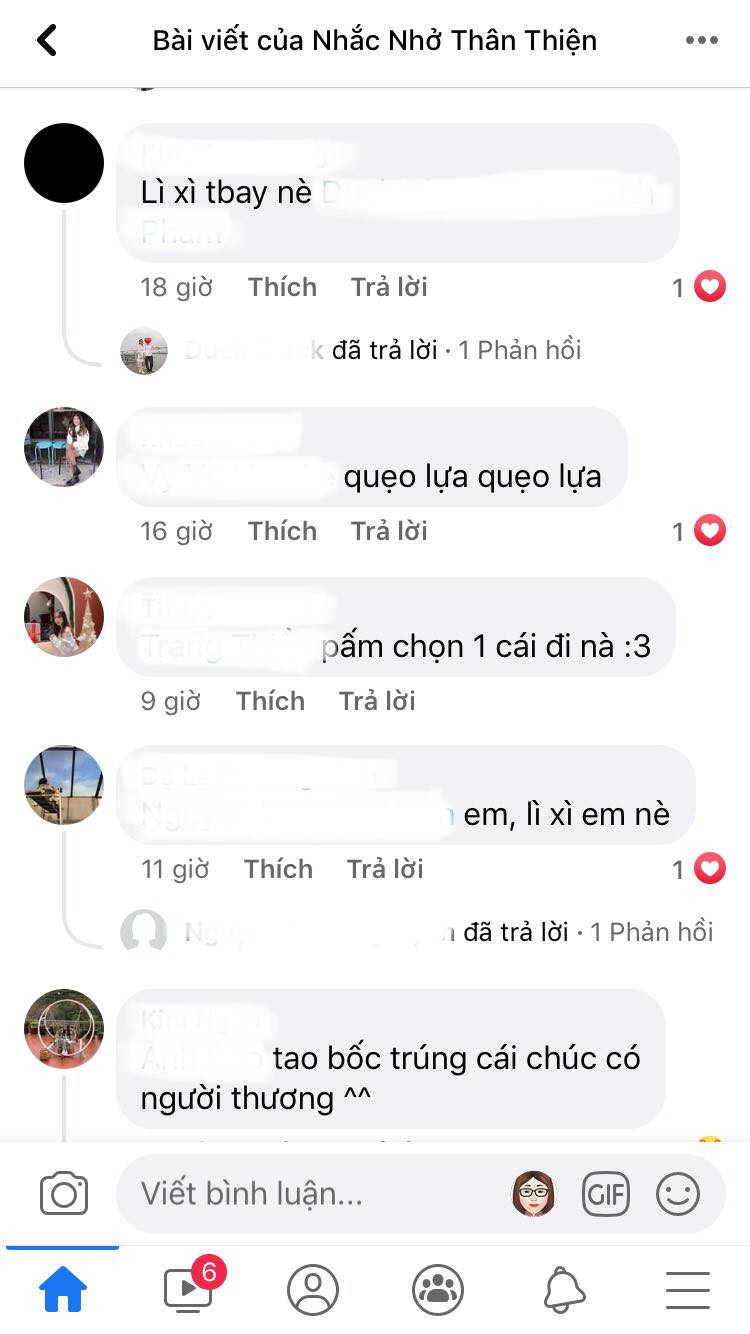Reply to the 'Lì xì tbay nè' comment
The width and height of the screenshot is (750, 1334).
click(x=388, y=287)
